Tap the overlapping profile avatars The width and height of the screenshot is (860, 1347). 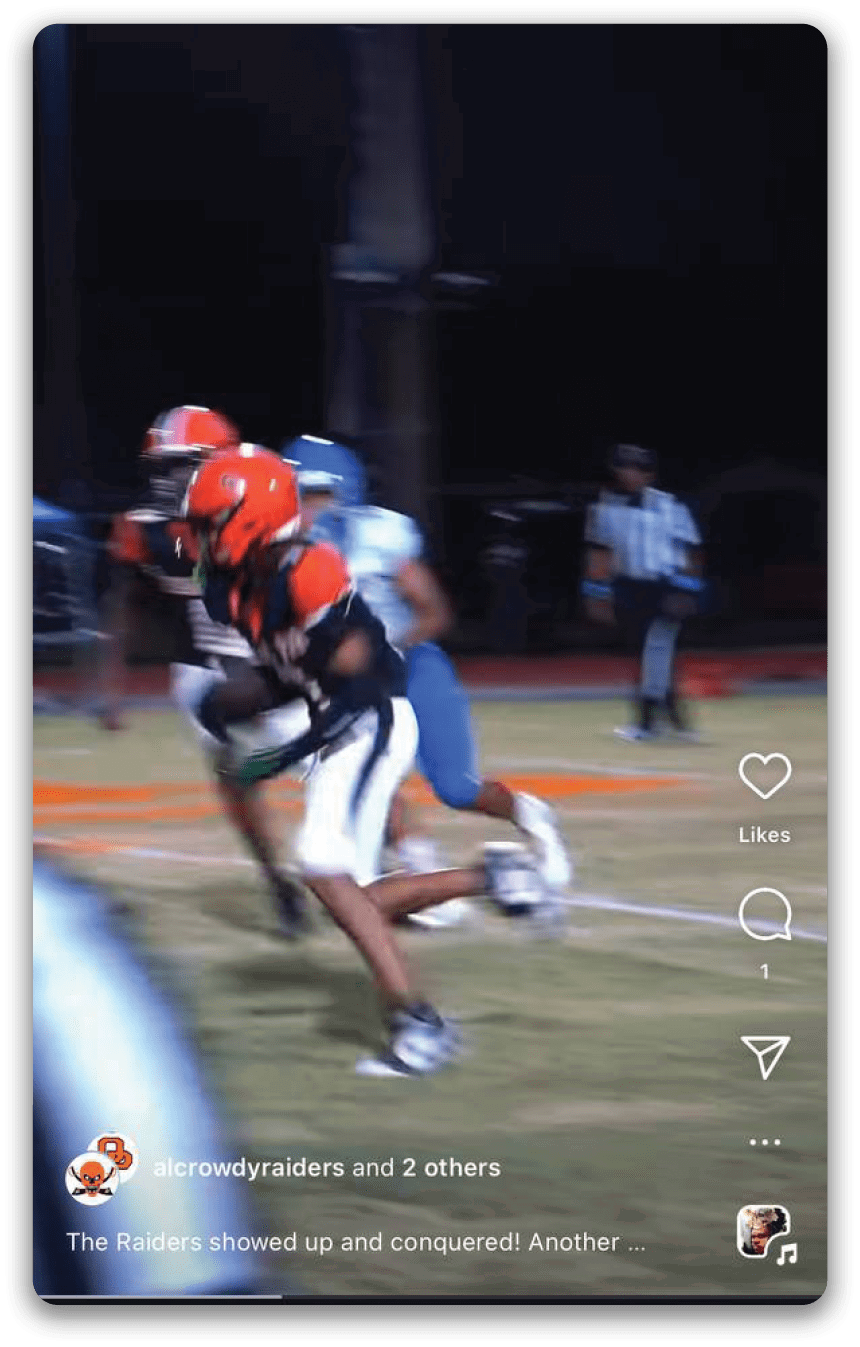tap(102, 1168)
